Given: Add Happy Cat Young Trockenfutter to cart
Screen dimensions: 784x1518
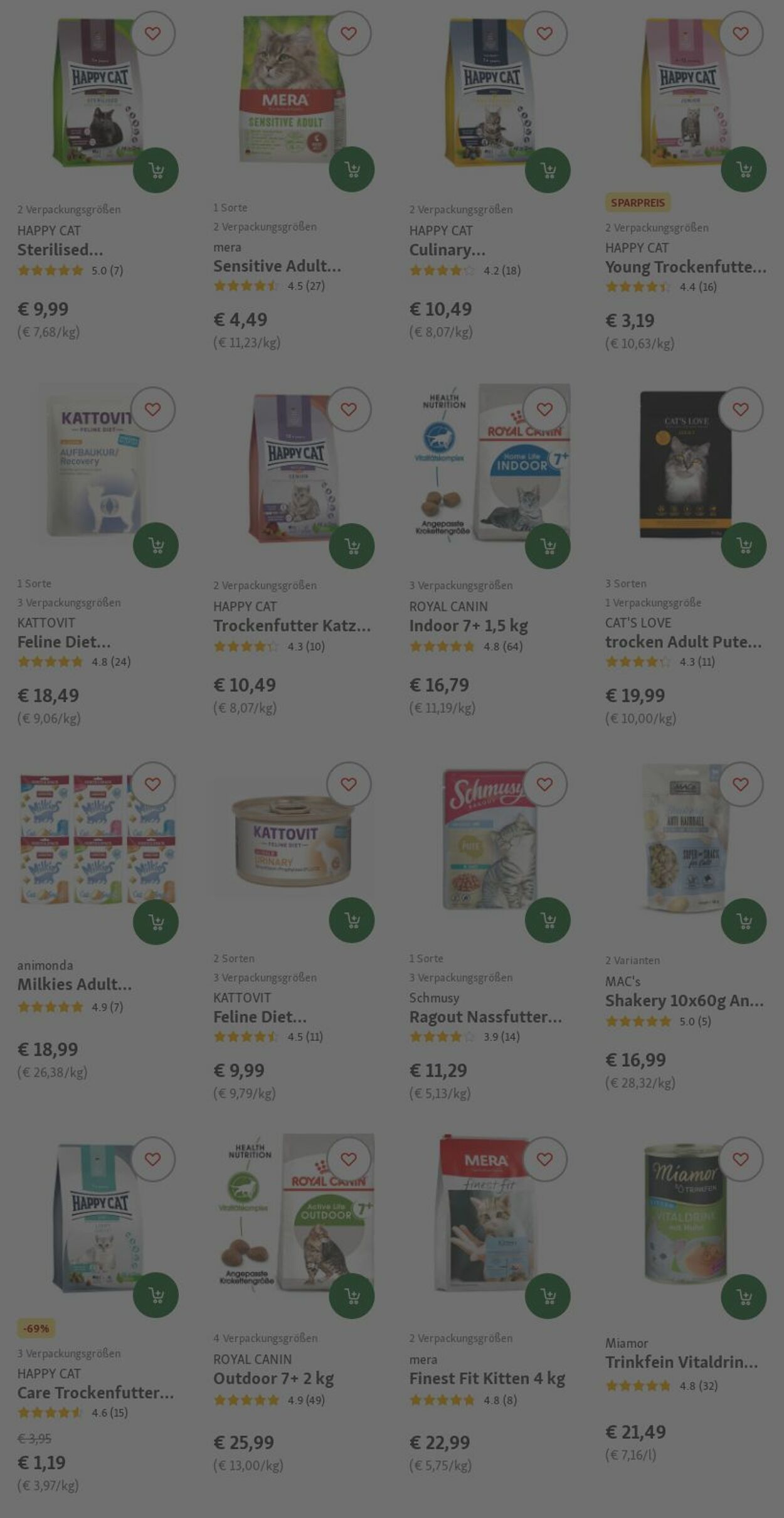Looking at the screenshot, I should 743,169.
